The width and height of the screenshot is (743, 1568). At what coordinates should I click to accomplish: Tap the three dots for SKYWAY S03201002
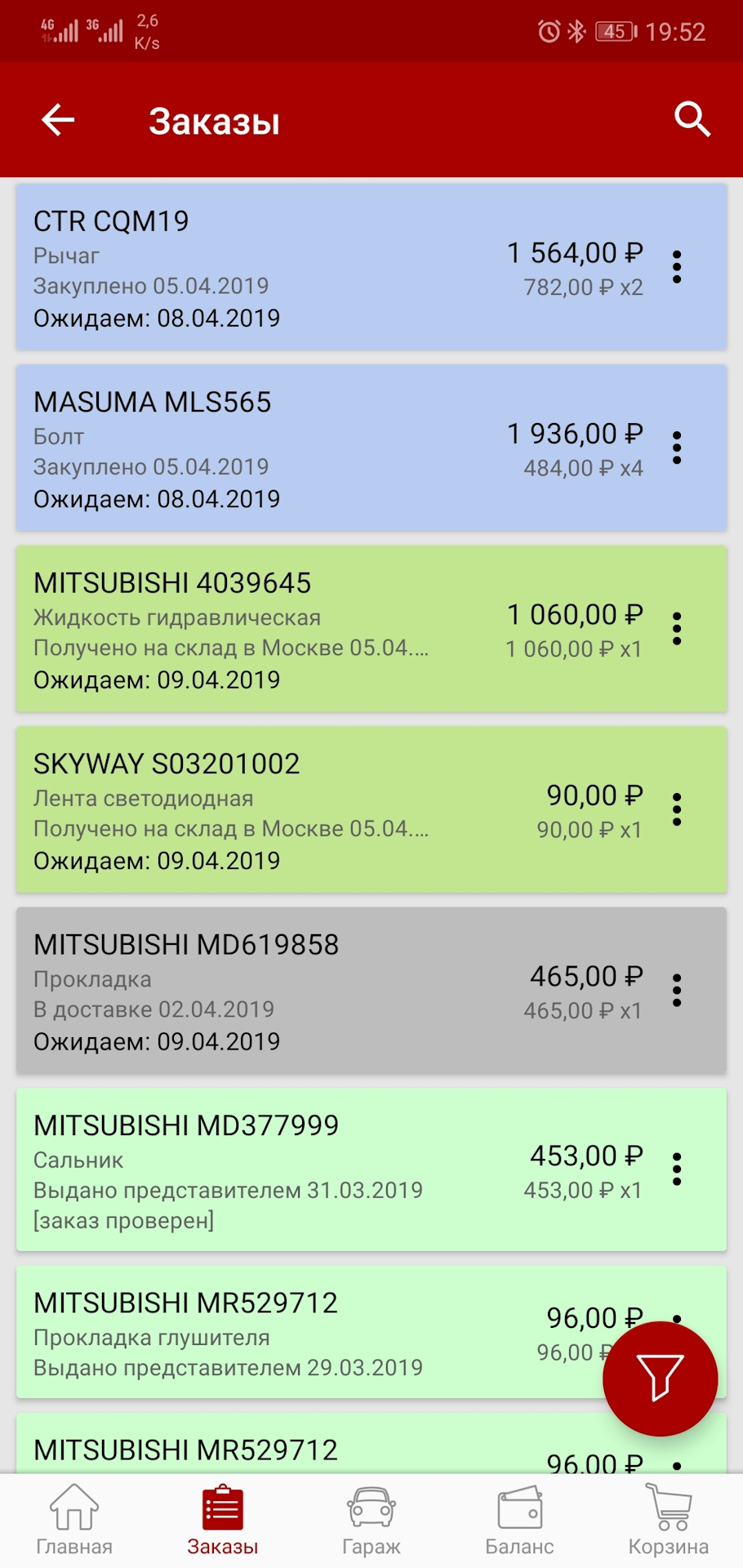[x=677, y=810]
